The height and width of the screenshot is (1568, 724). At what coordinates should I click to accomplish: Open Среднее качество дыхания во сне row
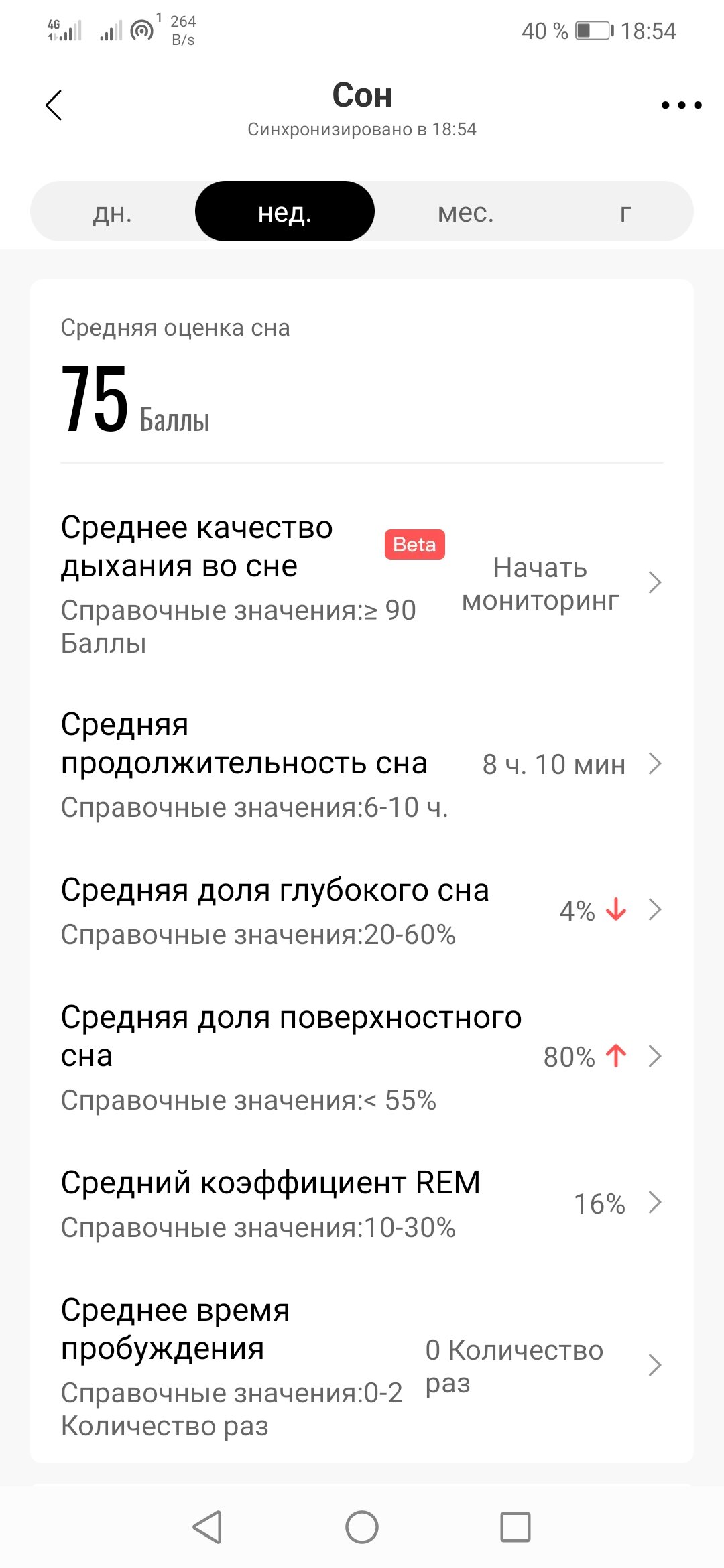click(x=362, y=583)
